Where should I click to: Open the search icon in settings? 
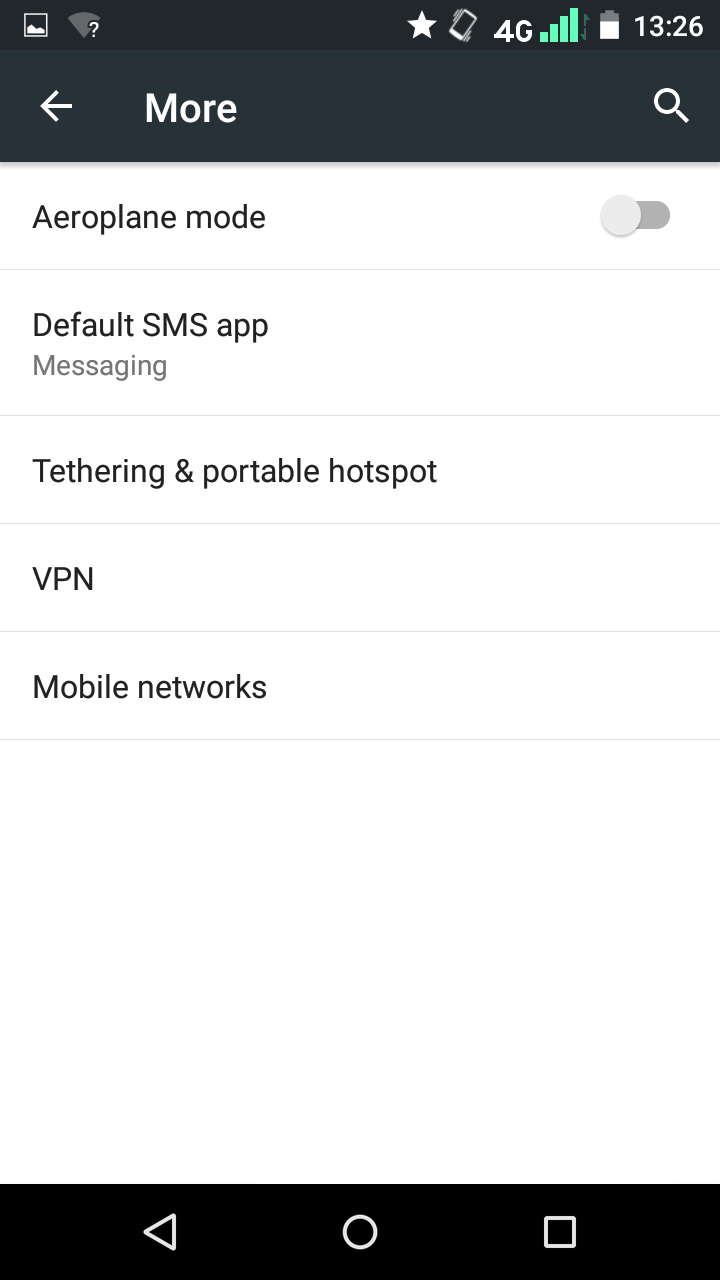coord(671,105)
